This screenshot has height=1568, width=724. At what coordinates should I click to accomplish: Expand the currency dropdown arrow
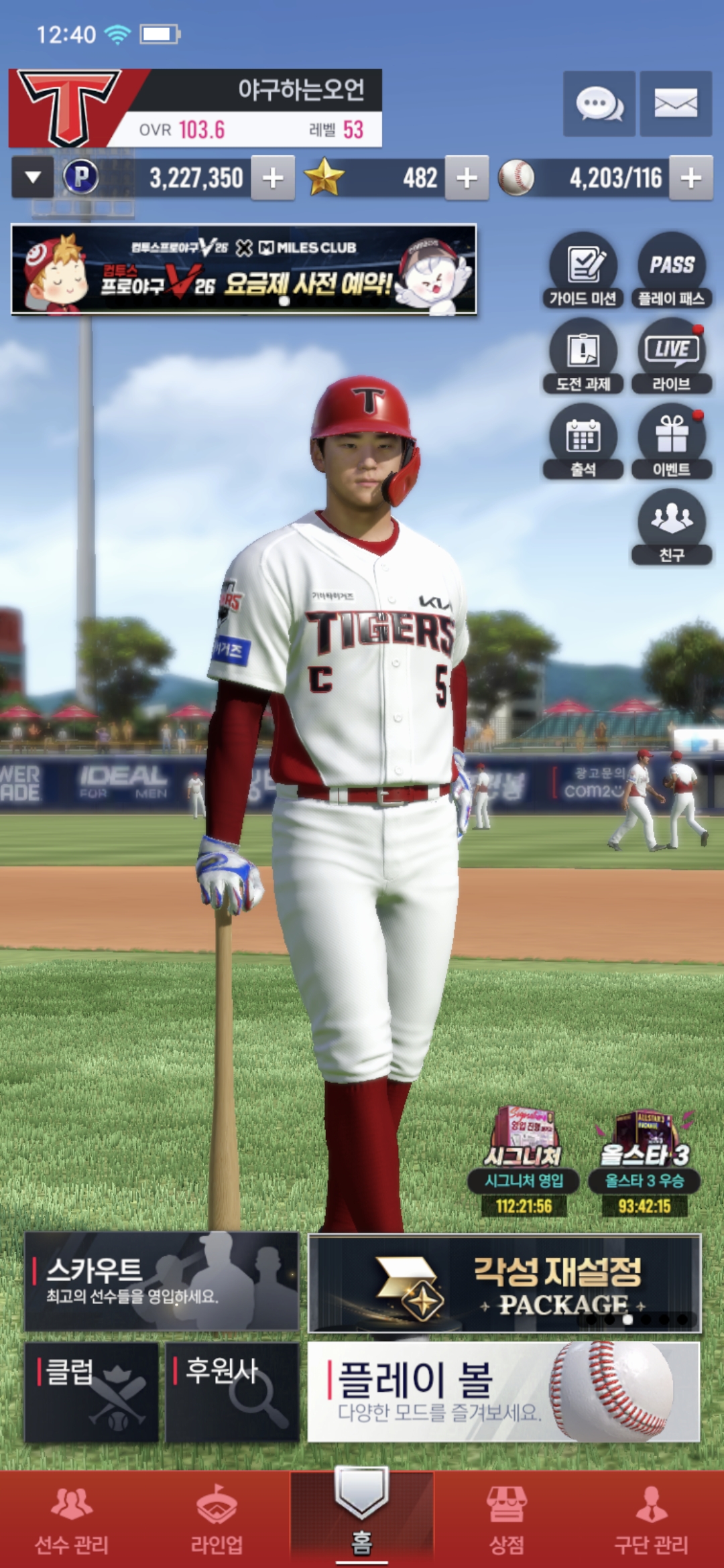coord(32,178)
